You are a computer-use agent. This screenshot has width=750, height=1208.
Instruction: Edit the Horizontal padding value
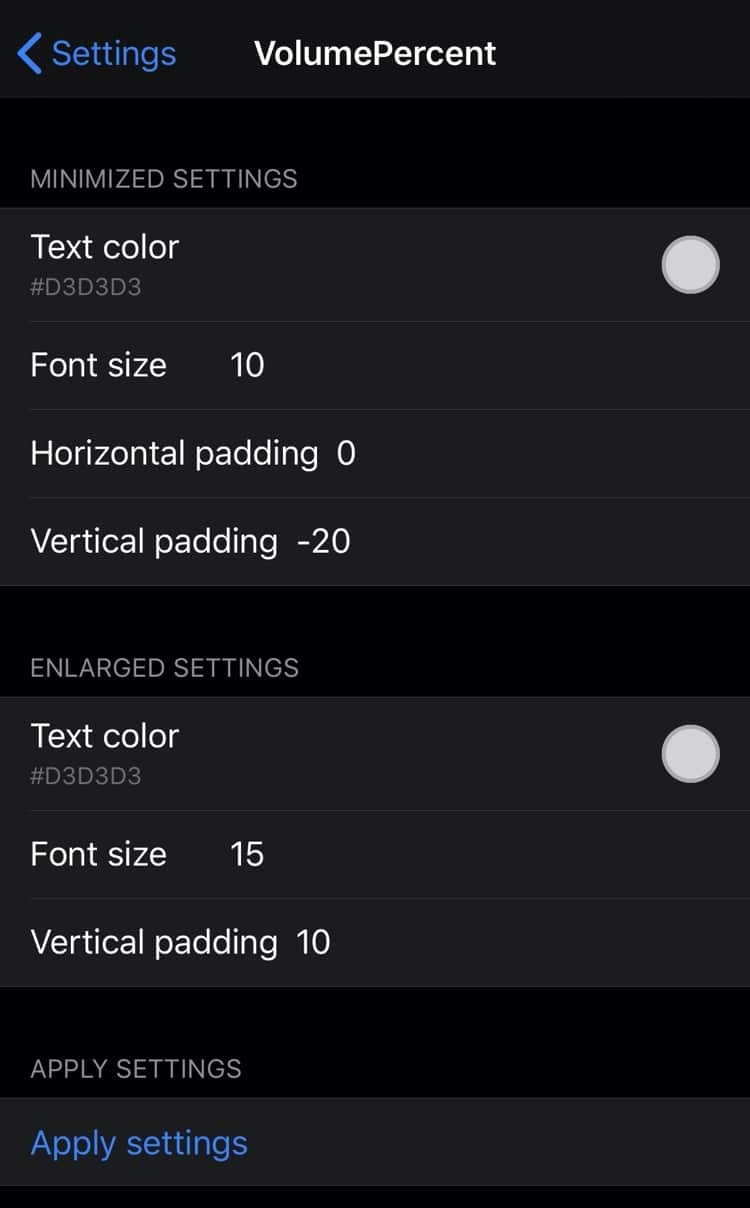[346, 453]
